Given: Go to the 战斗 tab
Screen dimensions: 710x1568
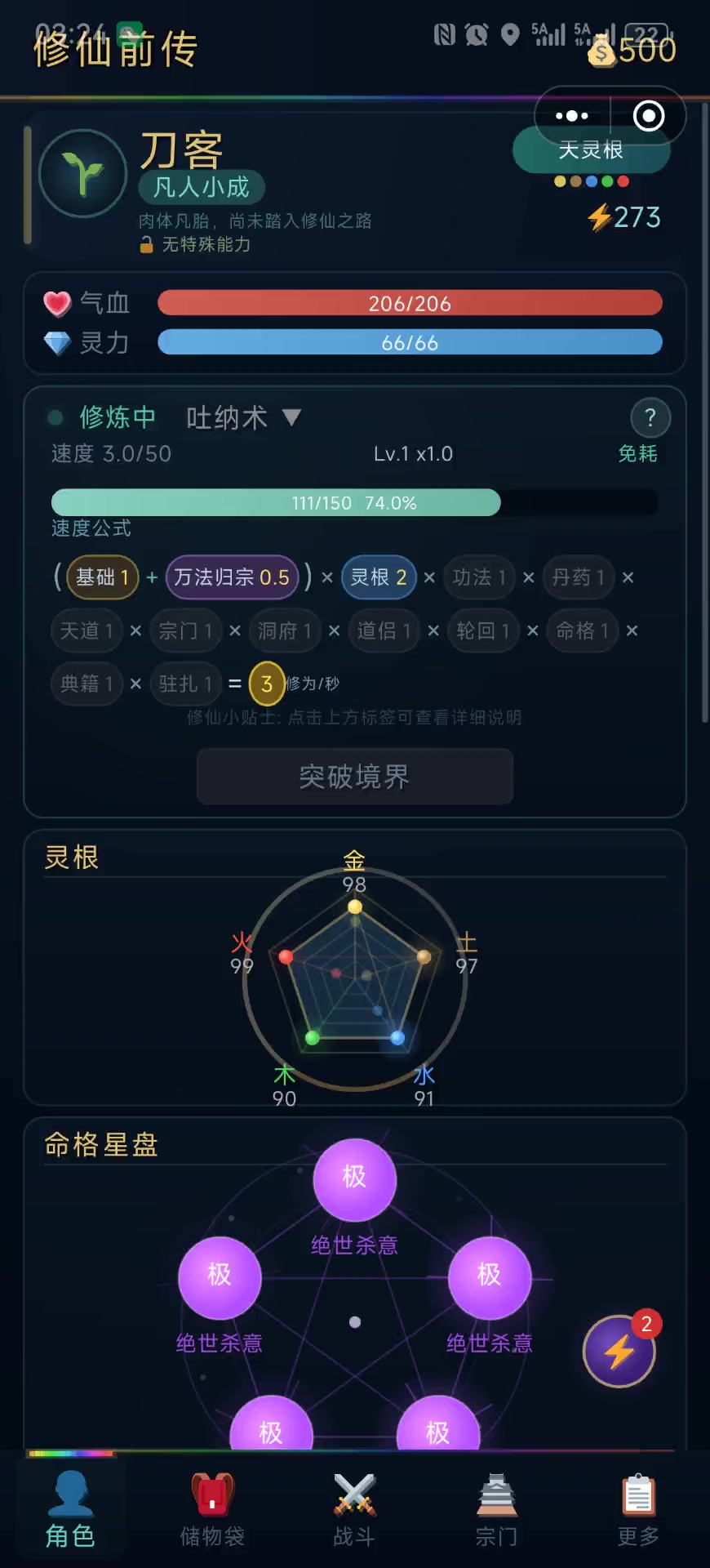Looking at the screenshot, I should pos(354,1511).
